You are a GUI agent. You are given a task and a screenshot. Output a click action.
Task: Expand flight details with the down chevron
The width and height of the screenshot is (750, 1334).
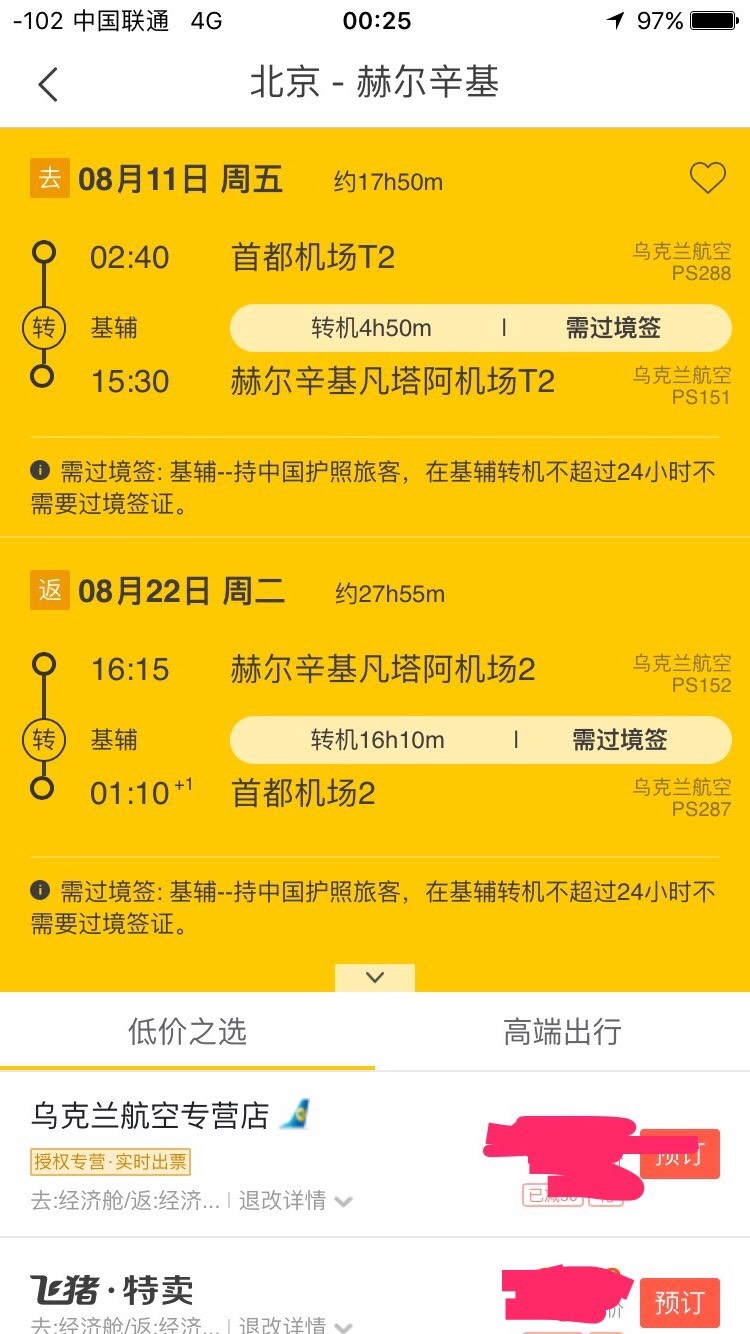pyautogui.click(x=375, y=978)
